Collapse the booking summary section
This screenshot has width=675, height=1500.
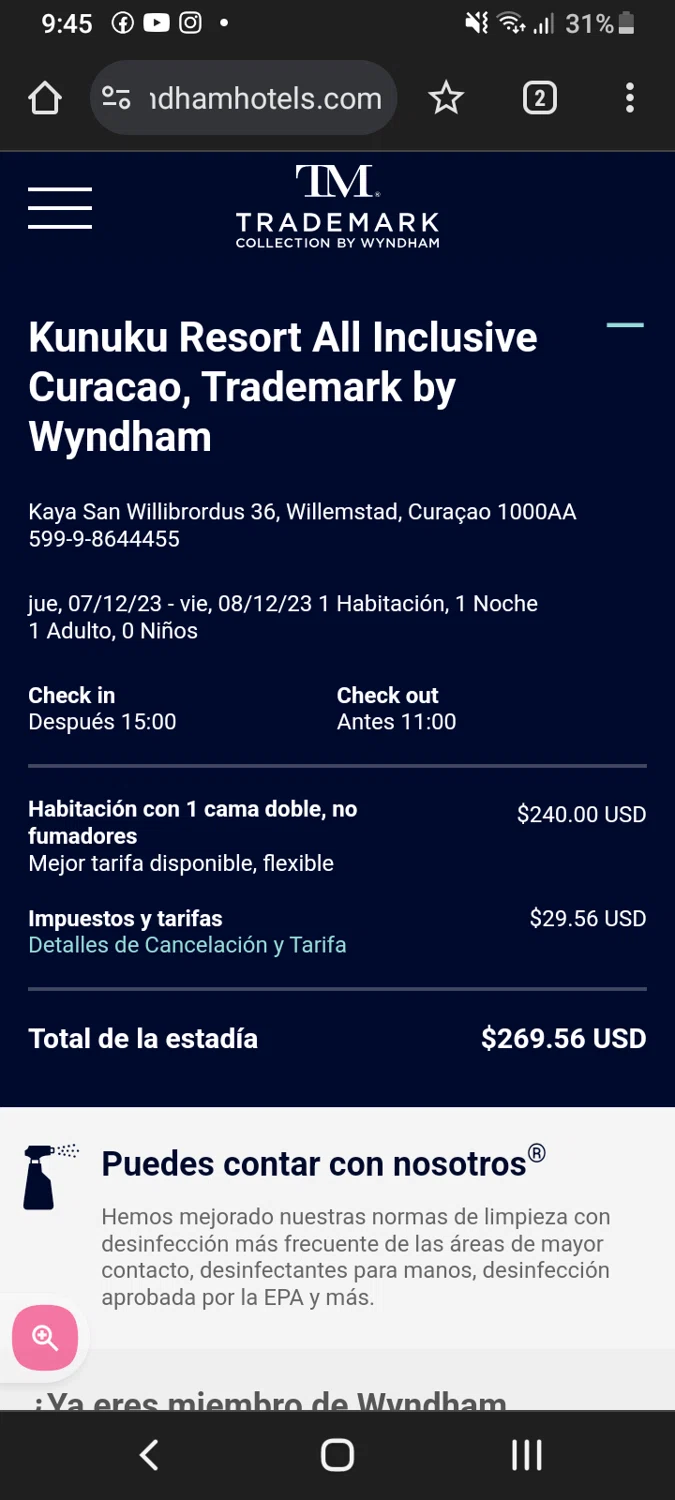pyautogui.click(x=625, y=325)
